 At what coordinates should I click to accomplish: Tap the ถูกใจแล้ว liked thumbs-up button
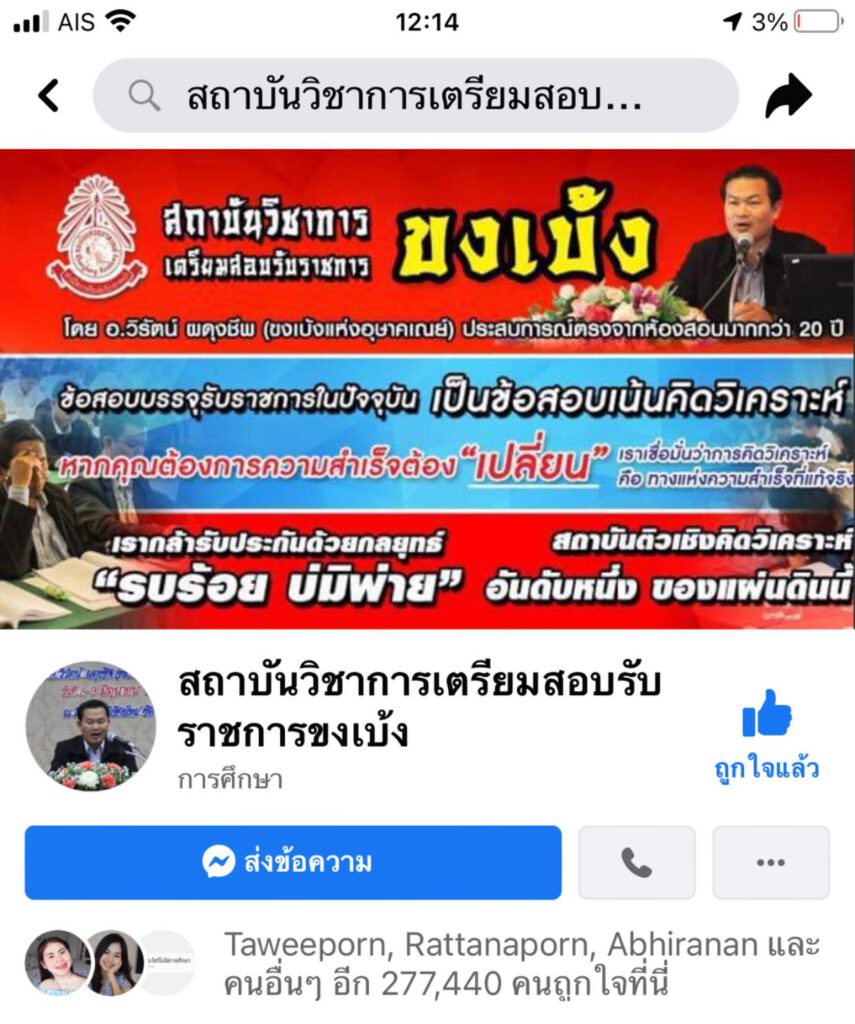(x=767, y=732)
